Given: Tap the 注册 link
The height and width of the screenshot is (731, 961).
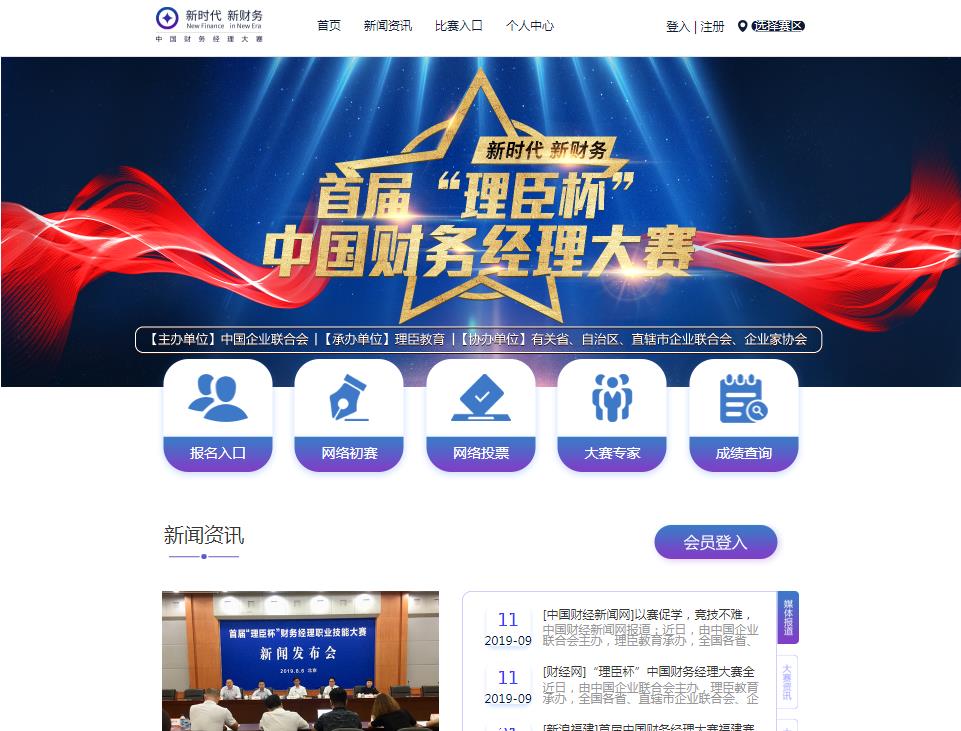Looking at the screenshot, I should click(712, 27).
